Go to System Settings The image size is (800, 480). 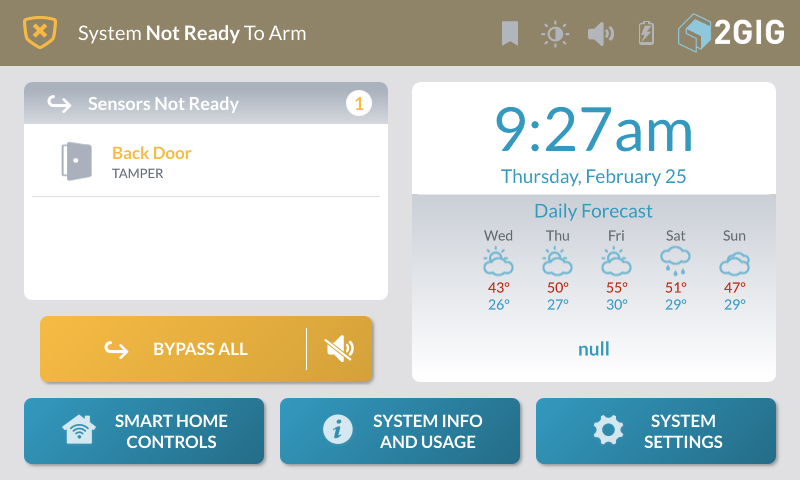tap(656, 431)
